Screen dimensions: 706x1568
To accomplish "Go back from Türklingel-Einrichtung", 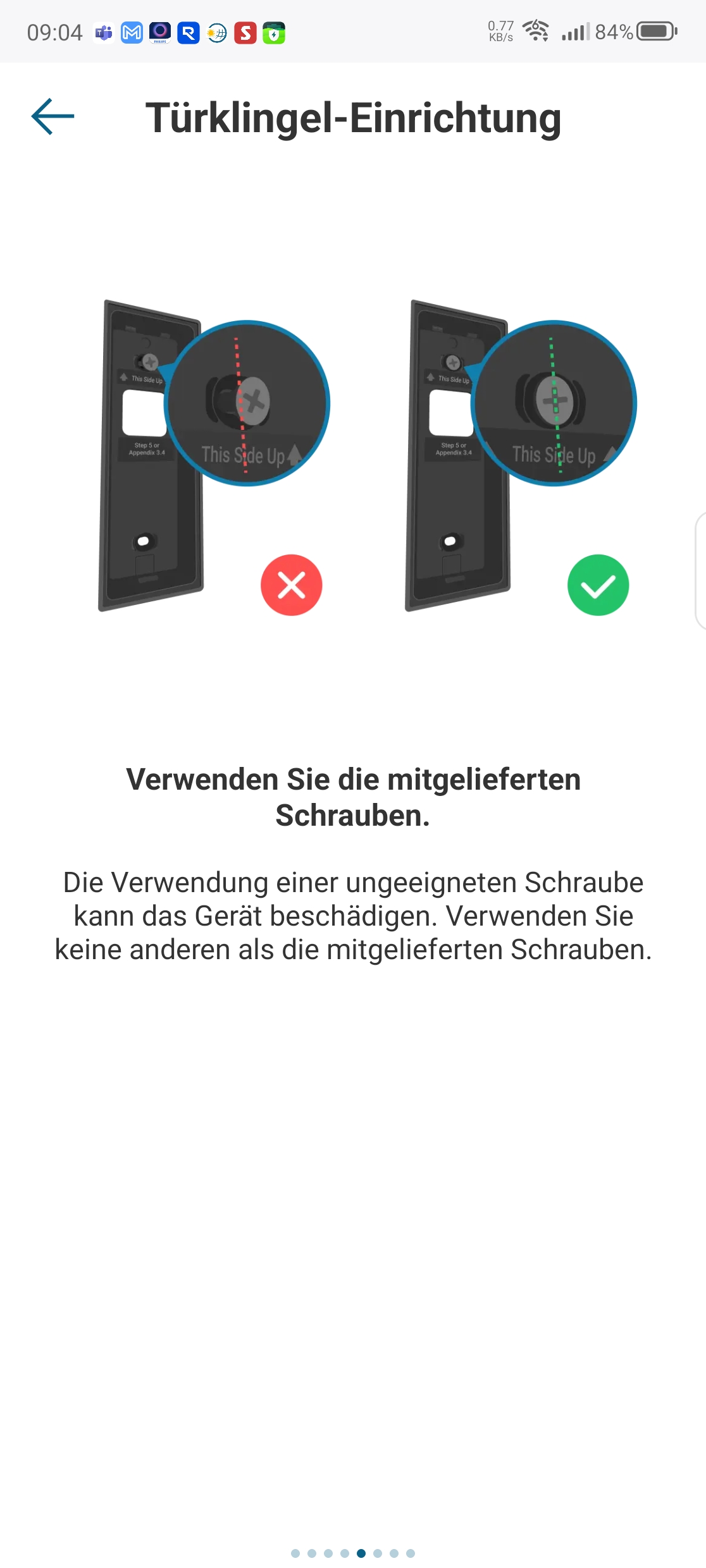I will (53, 117).
